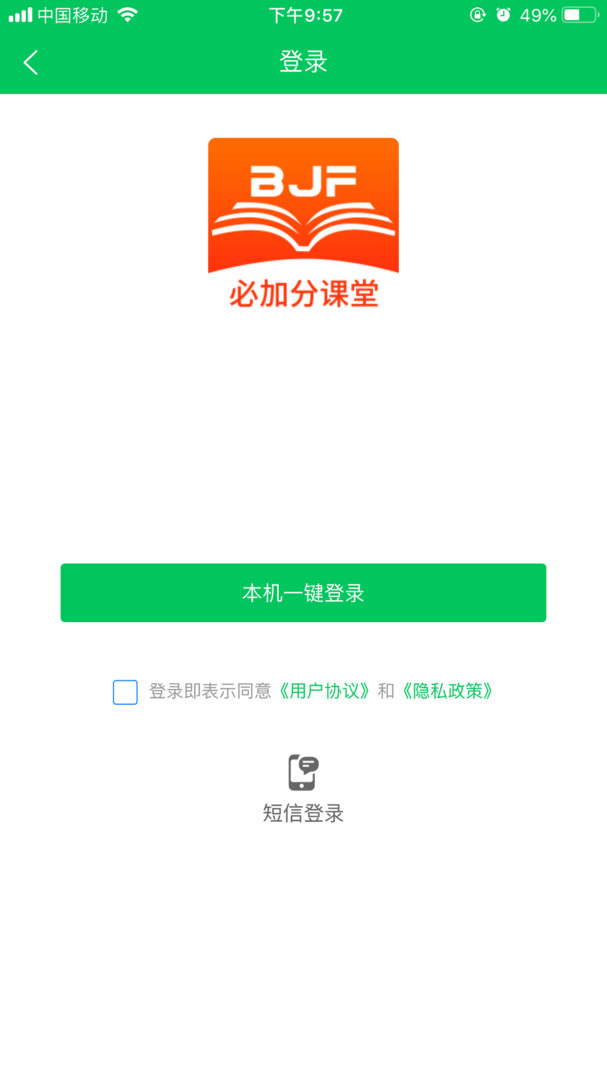Go back using the top-left arrow
Viewport: 607px width, 1080px height.
click(x=31, y=63)
